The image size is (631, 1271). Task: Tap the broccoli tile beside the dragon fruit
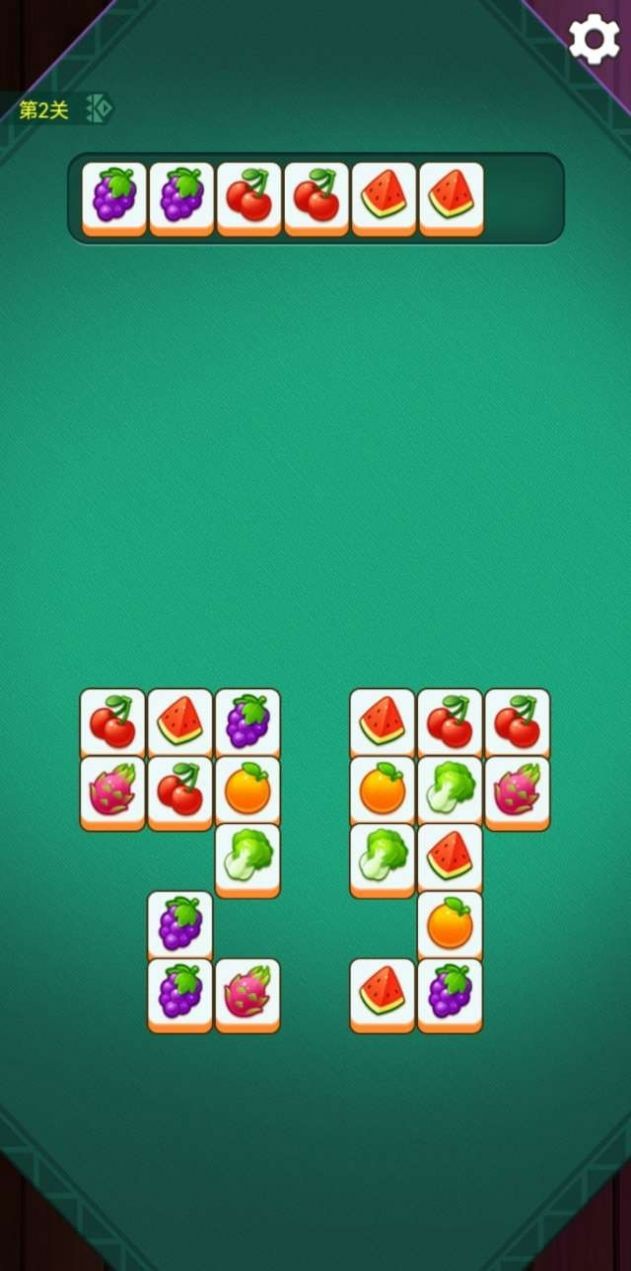tap(450, 788)
